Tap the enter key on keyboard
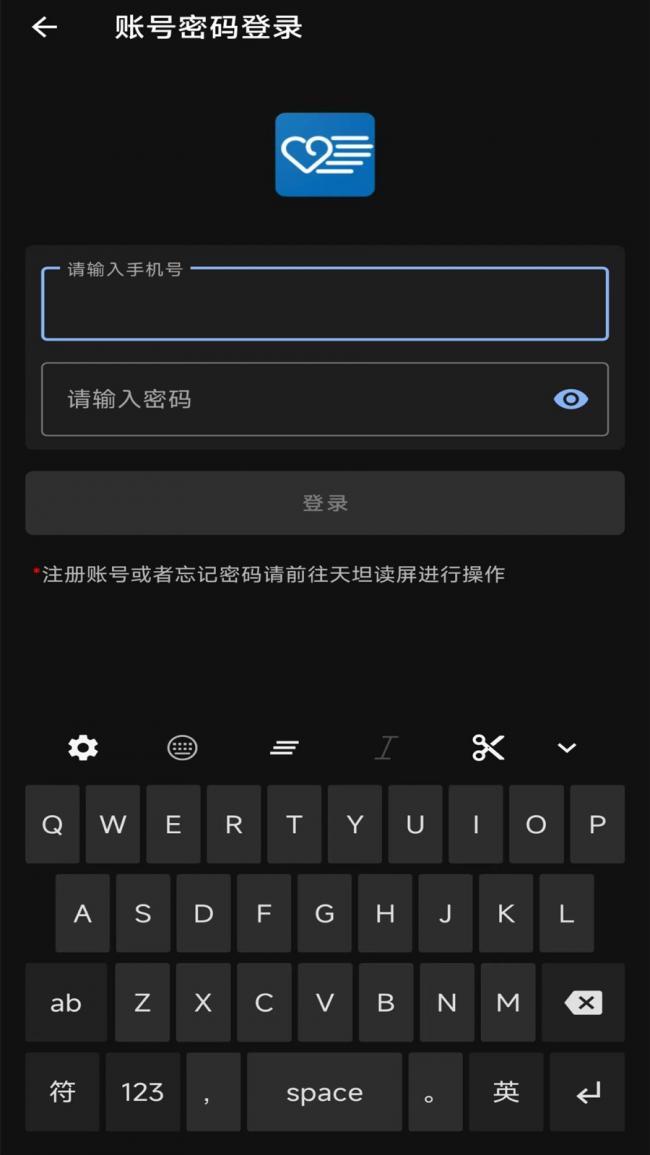The image size is (650, 1155). 588,1092
